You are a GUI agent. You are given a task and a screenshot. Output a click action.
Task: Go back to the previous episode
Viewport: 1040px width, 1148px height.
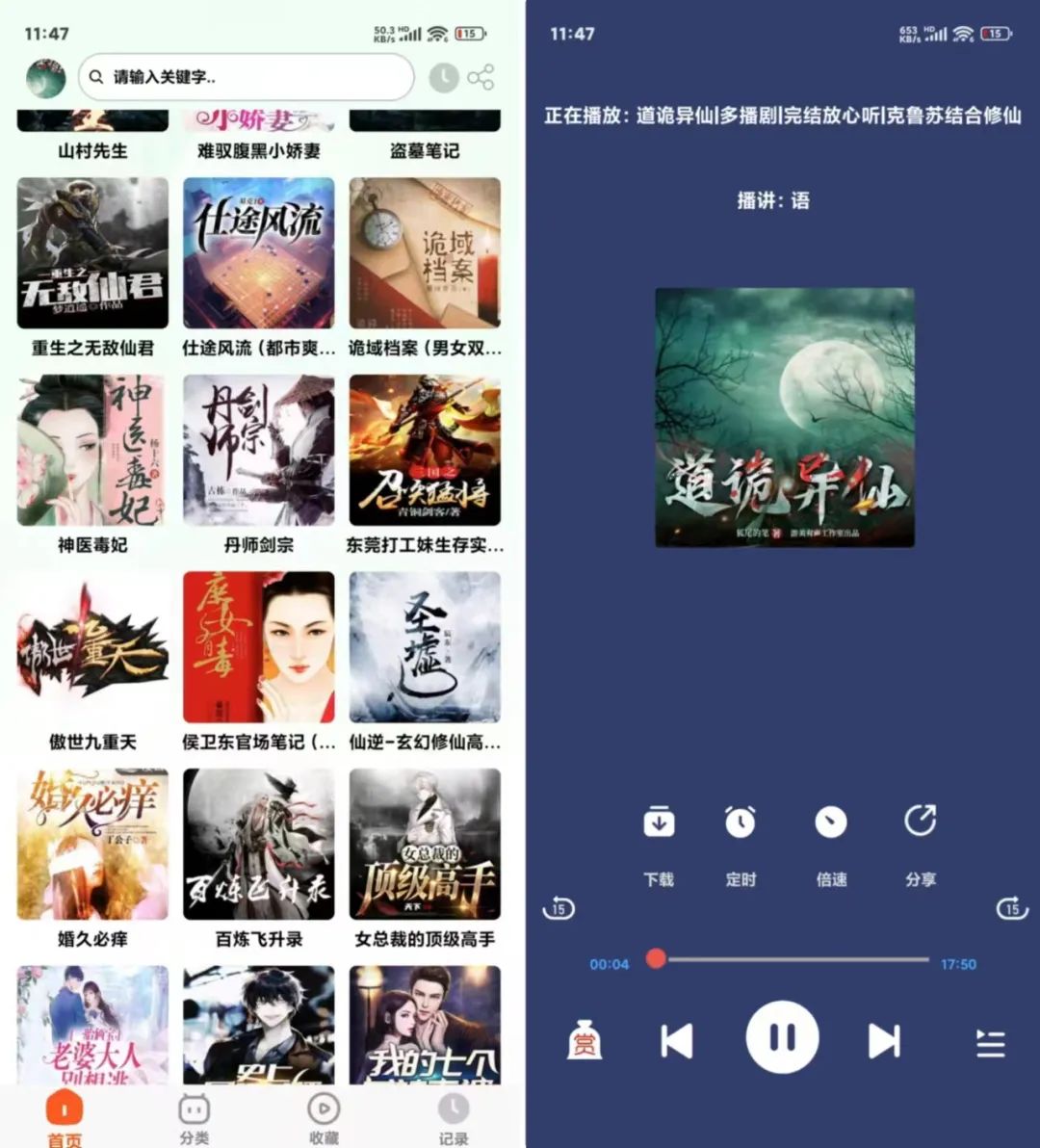(x=676, y=1040)
